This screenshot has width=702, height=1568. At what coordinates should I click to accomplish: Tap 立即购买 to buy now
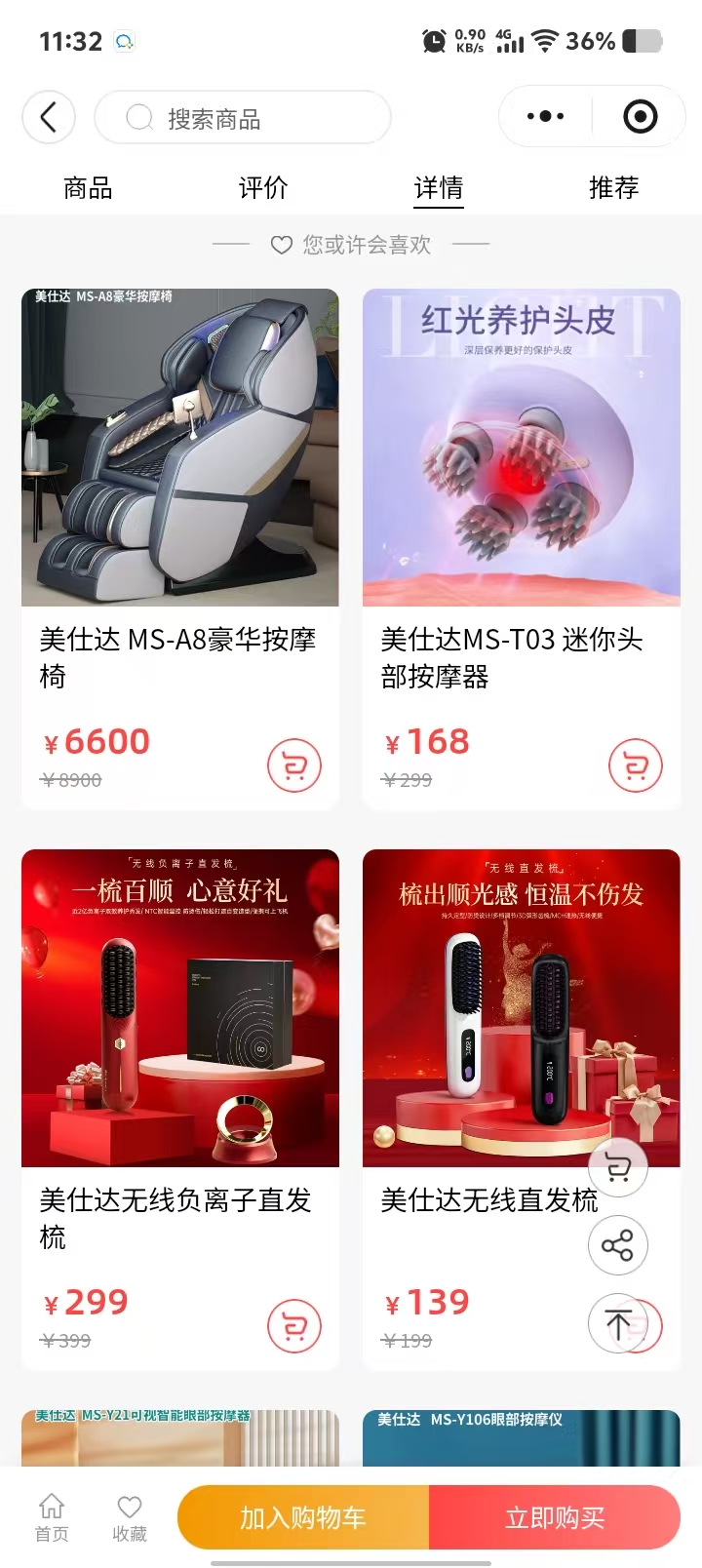[555, 1517]
